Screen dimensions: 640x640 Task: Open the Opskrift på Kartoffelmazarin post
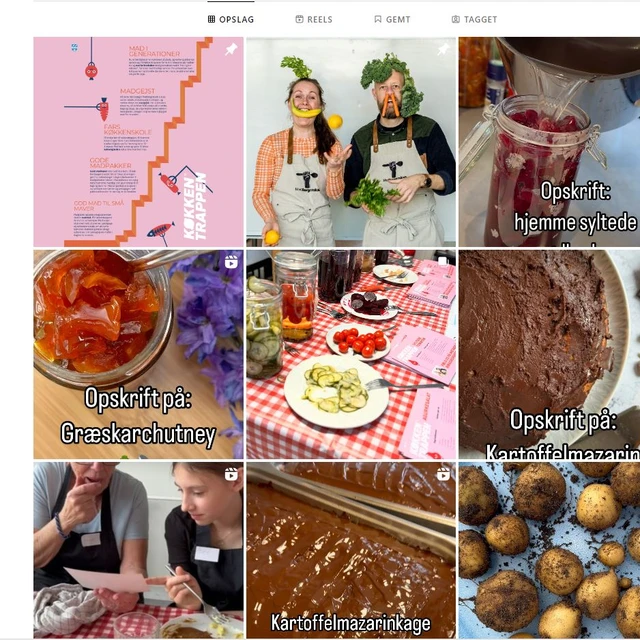[549, 355]
